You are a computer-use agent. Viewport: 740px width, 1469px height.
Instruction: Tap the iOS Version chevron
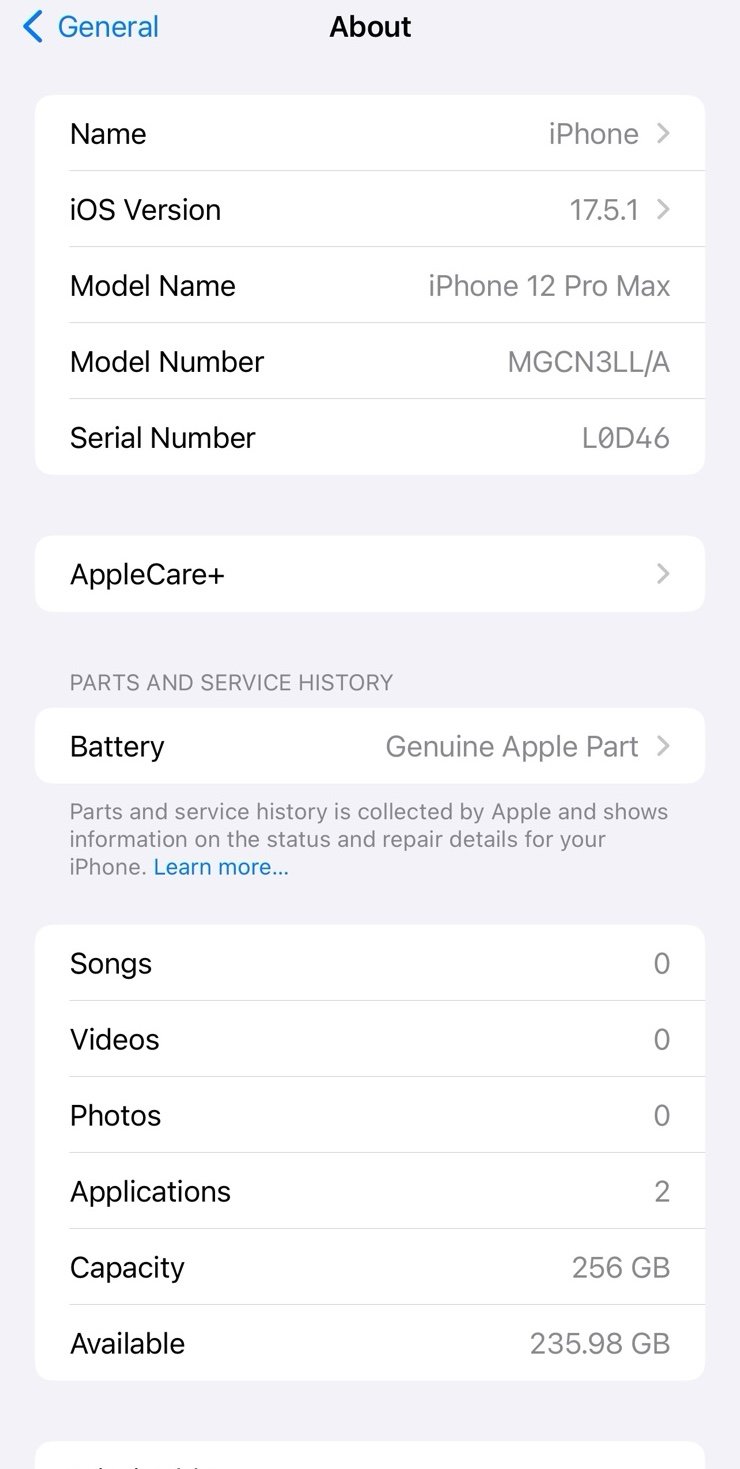663,209
